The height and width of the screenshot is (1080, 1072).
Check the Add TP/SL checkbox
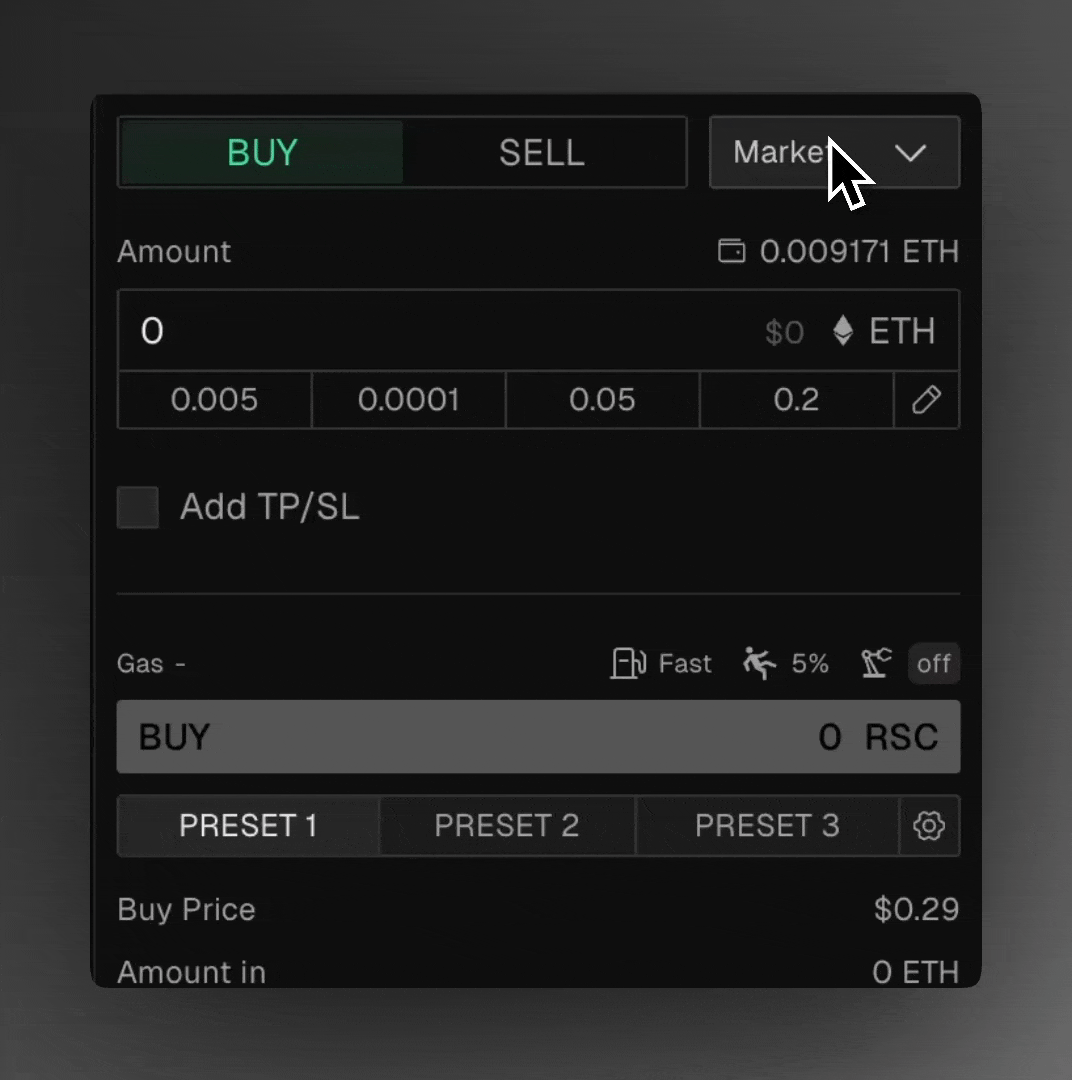pos(138,507)
